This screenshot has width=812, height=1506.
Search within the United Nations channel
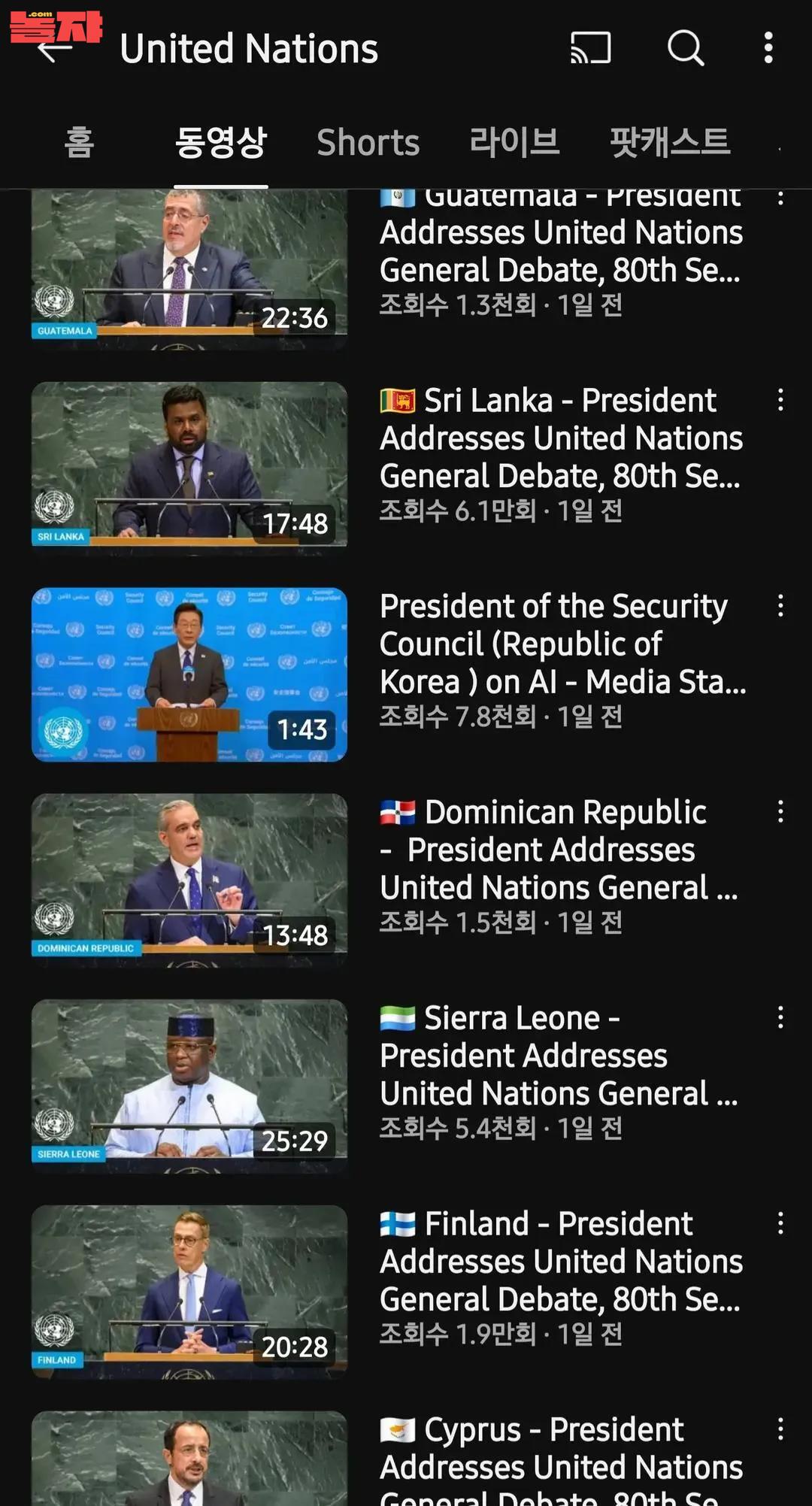point(686,48)
